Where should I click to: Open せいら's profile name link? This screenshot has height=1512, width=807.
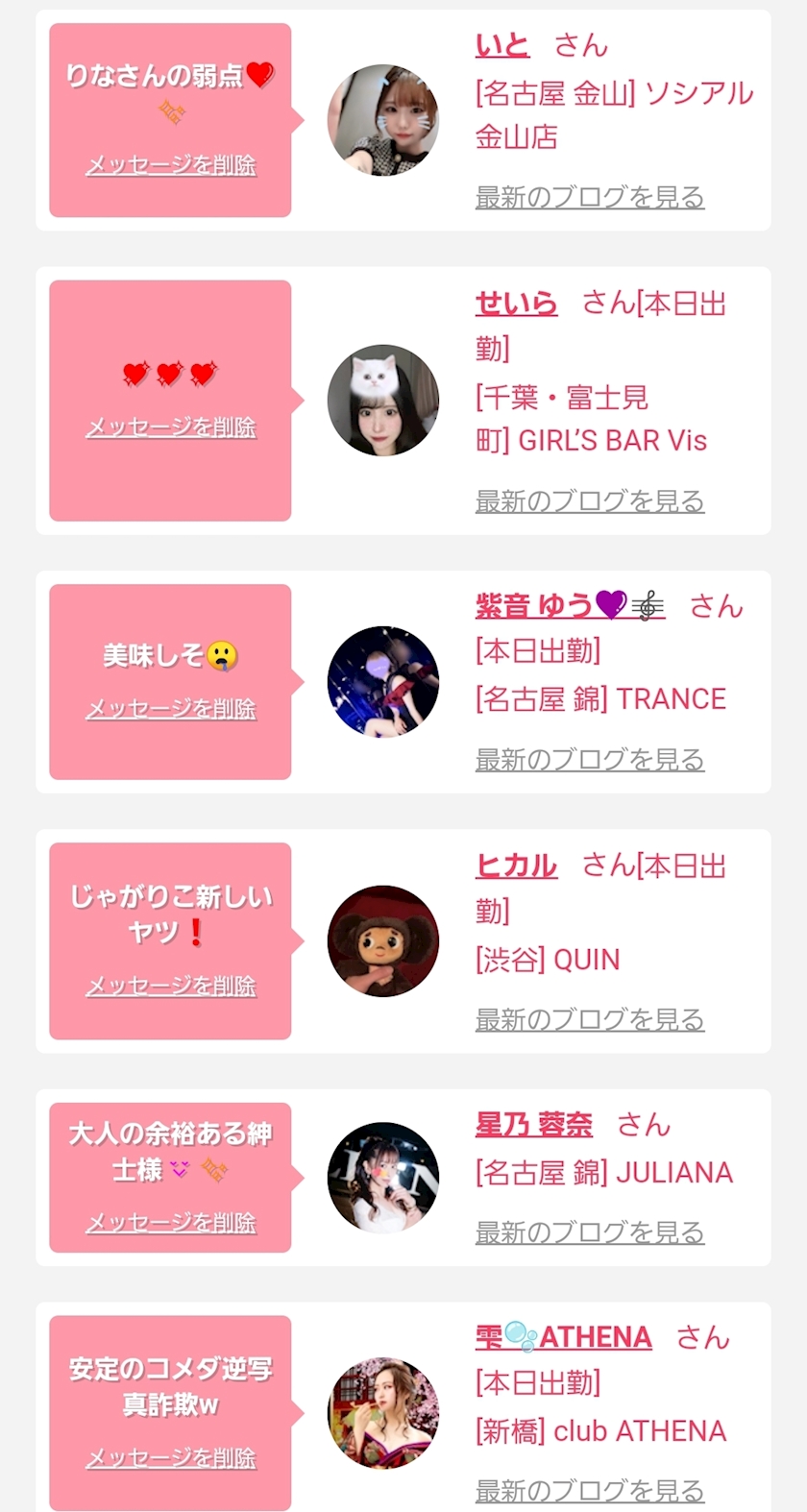click(516, 304)
